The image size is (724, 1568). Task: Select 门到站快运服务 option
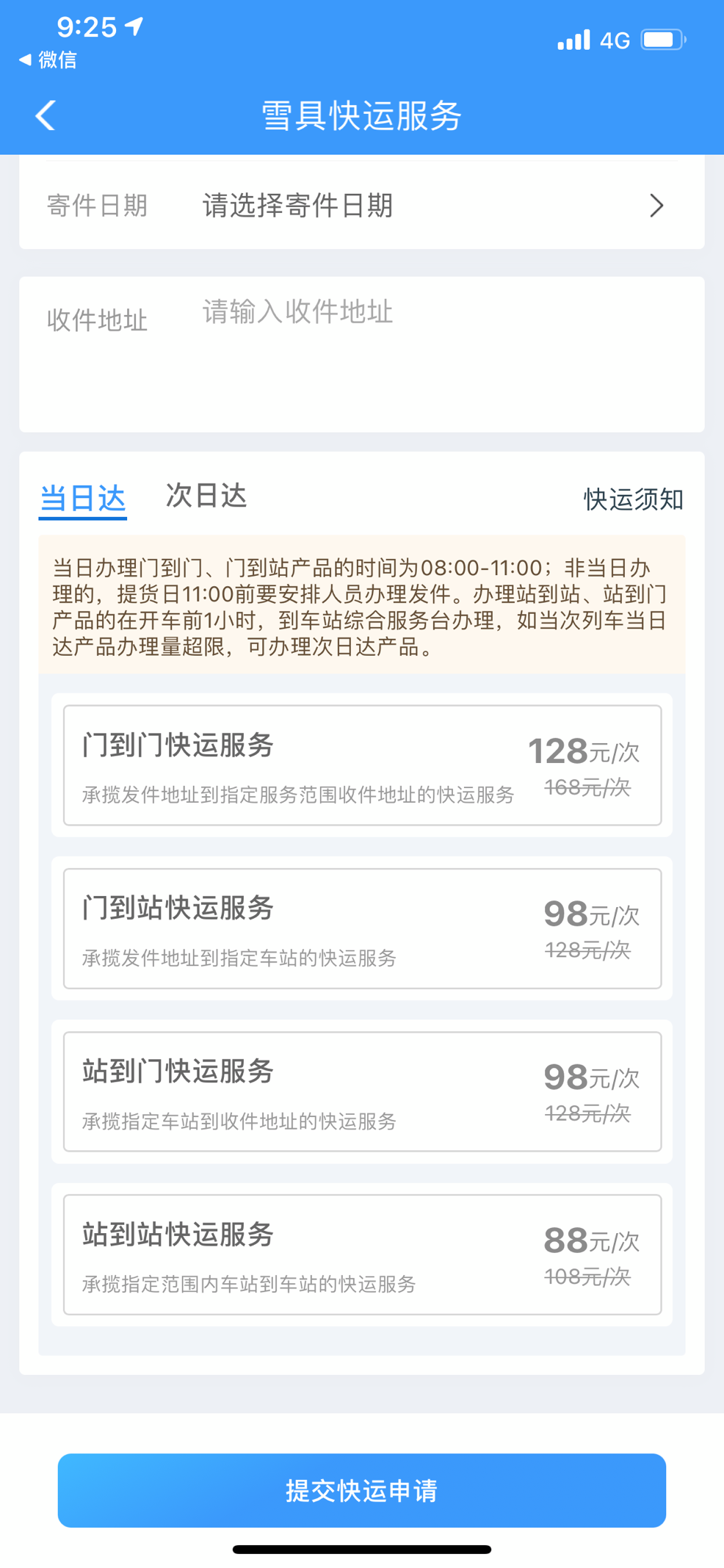[x=362, y=928]
